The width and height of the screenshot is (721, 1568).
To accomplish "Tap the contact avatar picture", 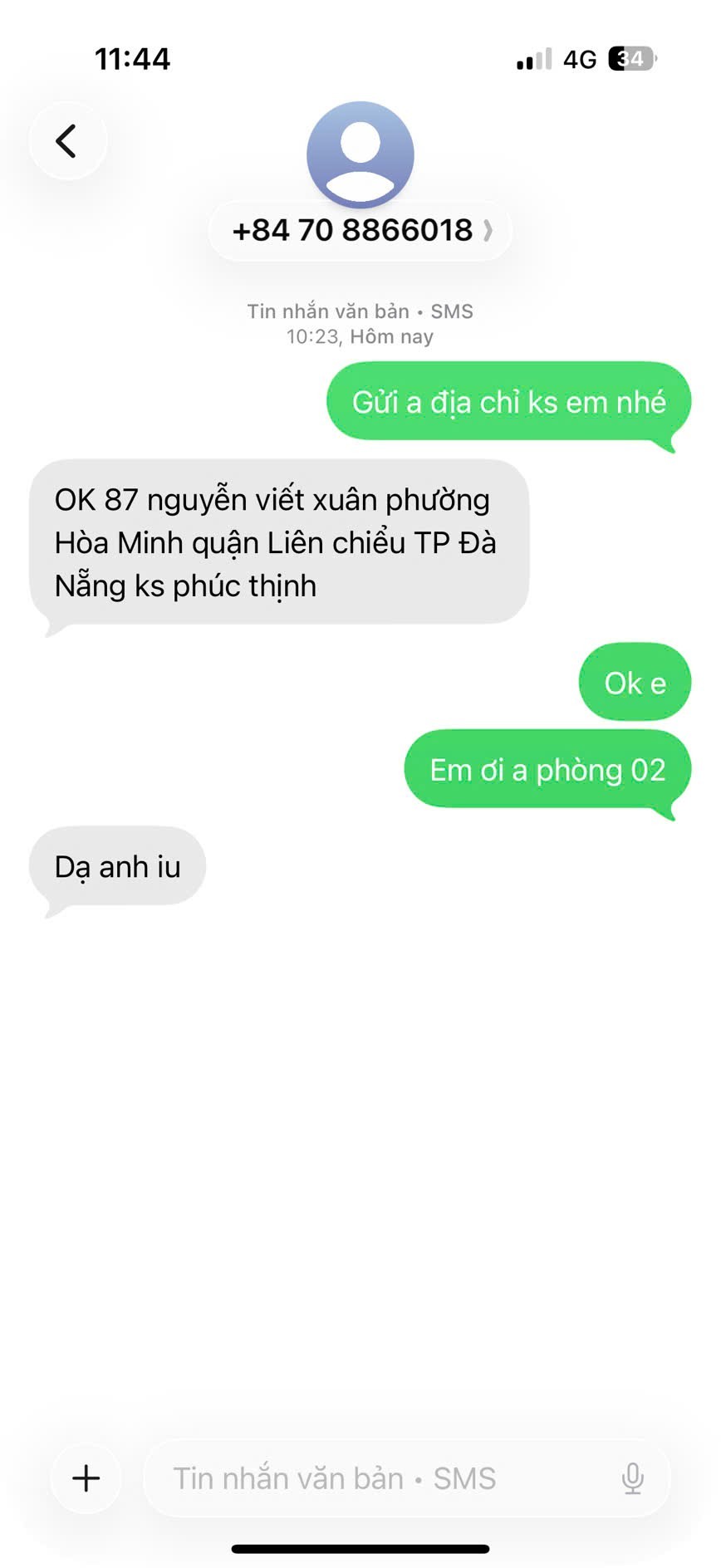I will click(360, 154).
